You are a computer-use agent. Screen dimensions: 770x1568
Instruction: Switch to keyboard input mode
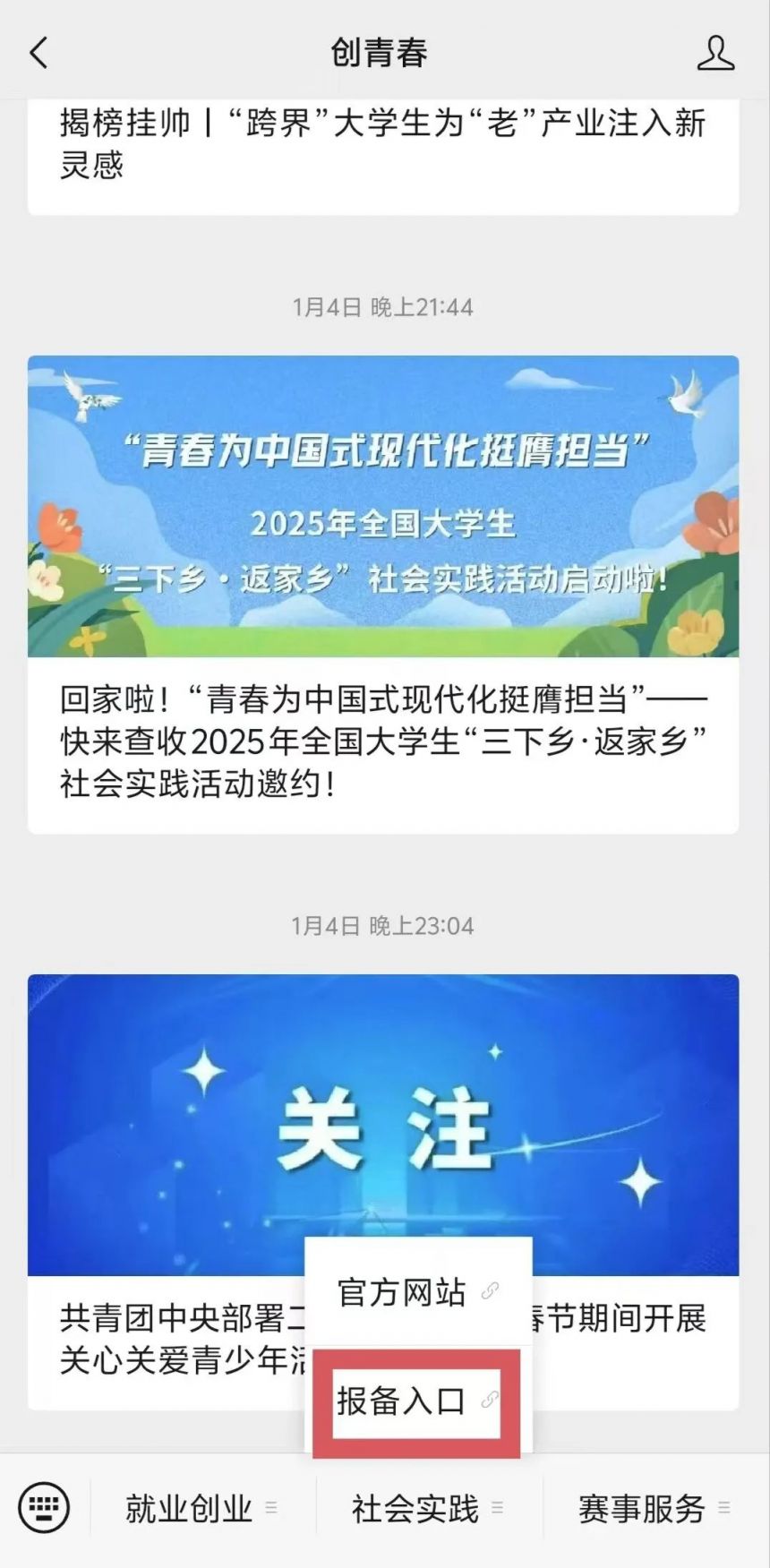(44, 1507)
